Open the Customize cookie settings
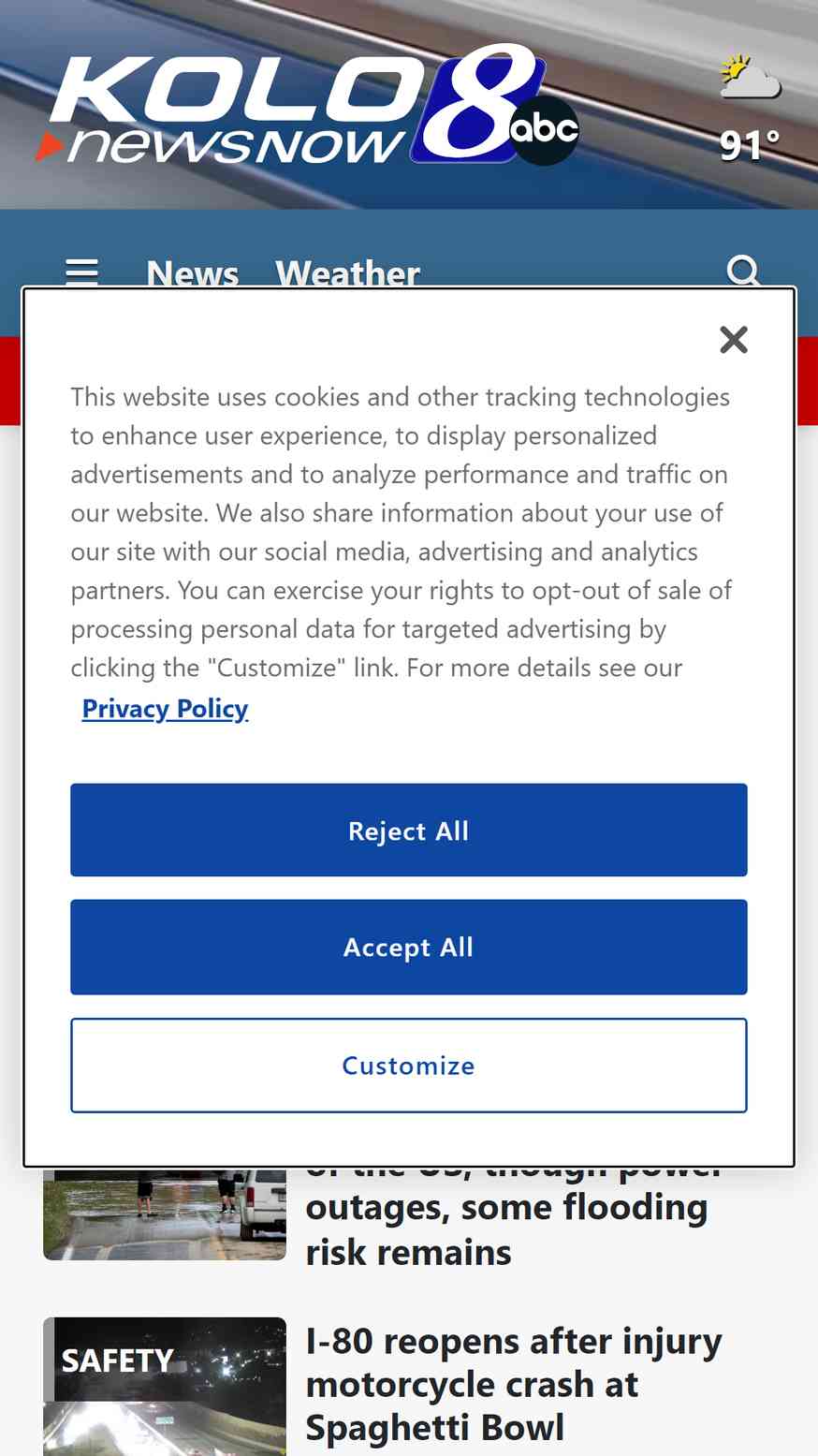This screenshot has height=1456, width=818. (x=409, y=1066)
